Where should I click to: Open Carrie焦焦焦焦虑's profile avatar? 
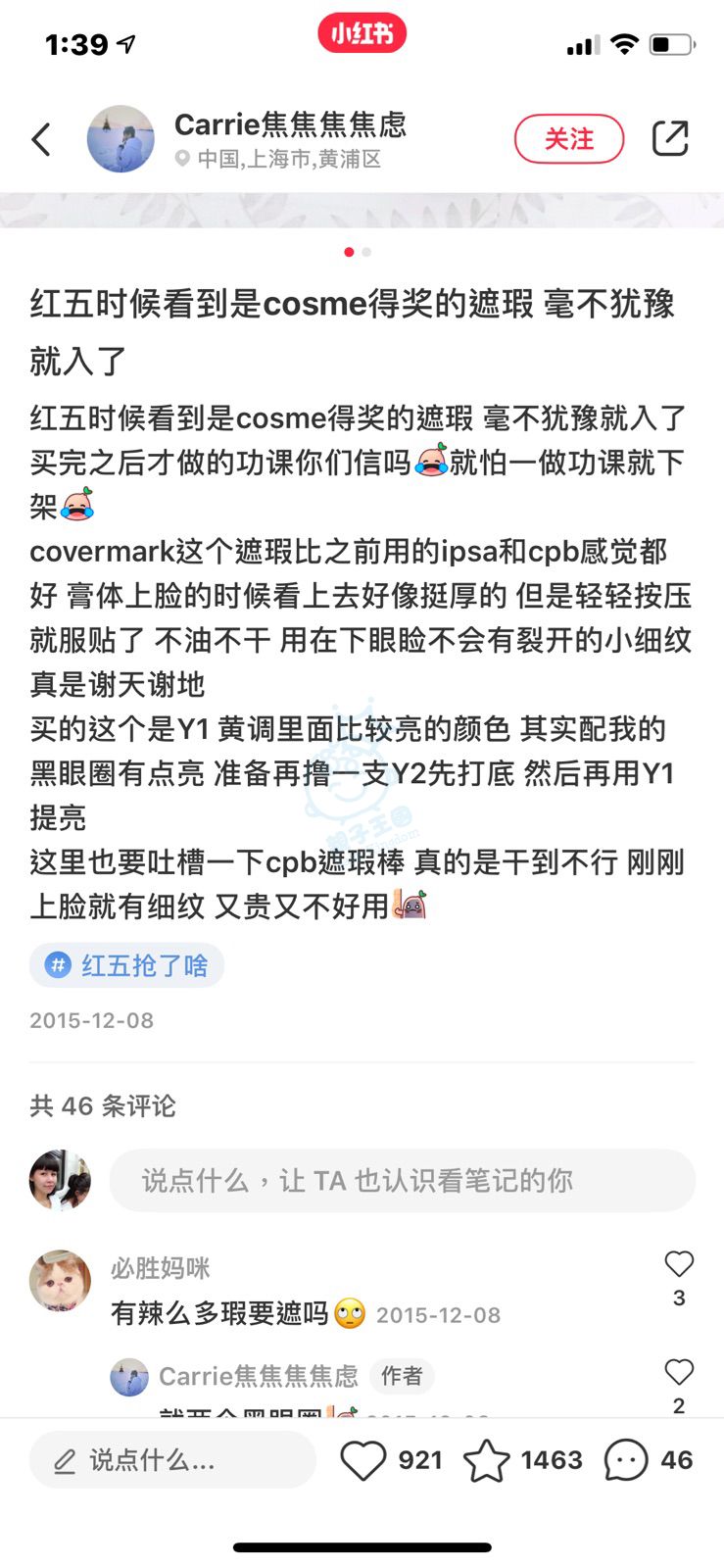coord(121,139)
